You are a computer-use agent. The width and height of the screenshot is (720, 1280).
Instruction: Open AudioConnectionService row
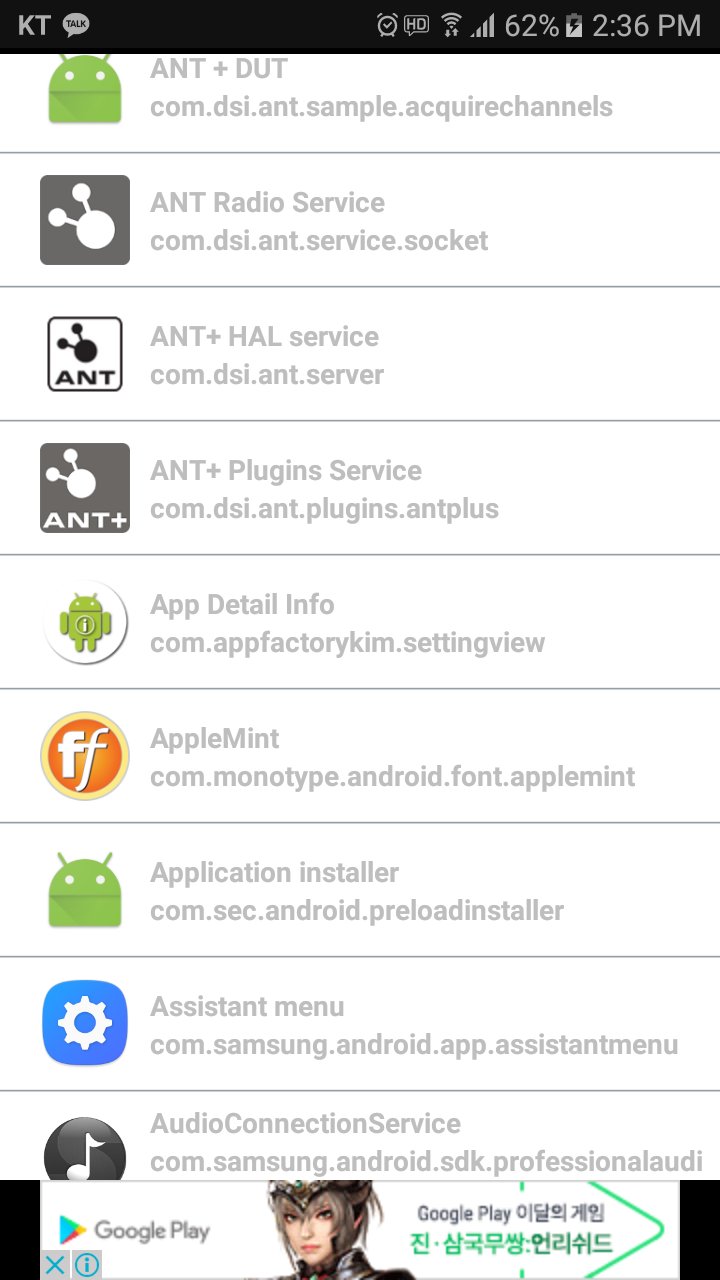pyautogui.click(x=360, y=1140)
